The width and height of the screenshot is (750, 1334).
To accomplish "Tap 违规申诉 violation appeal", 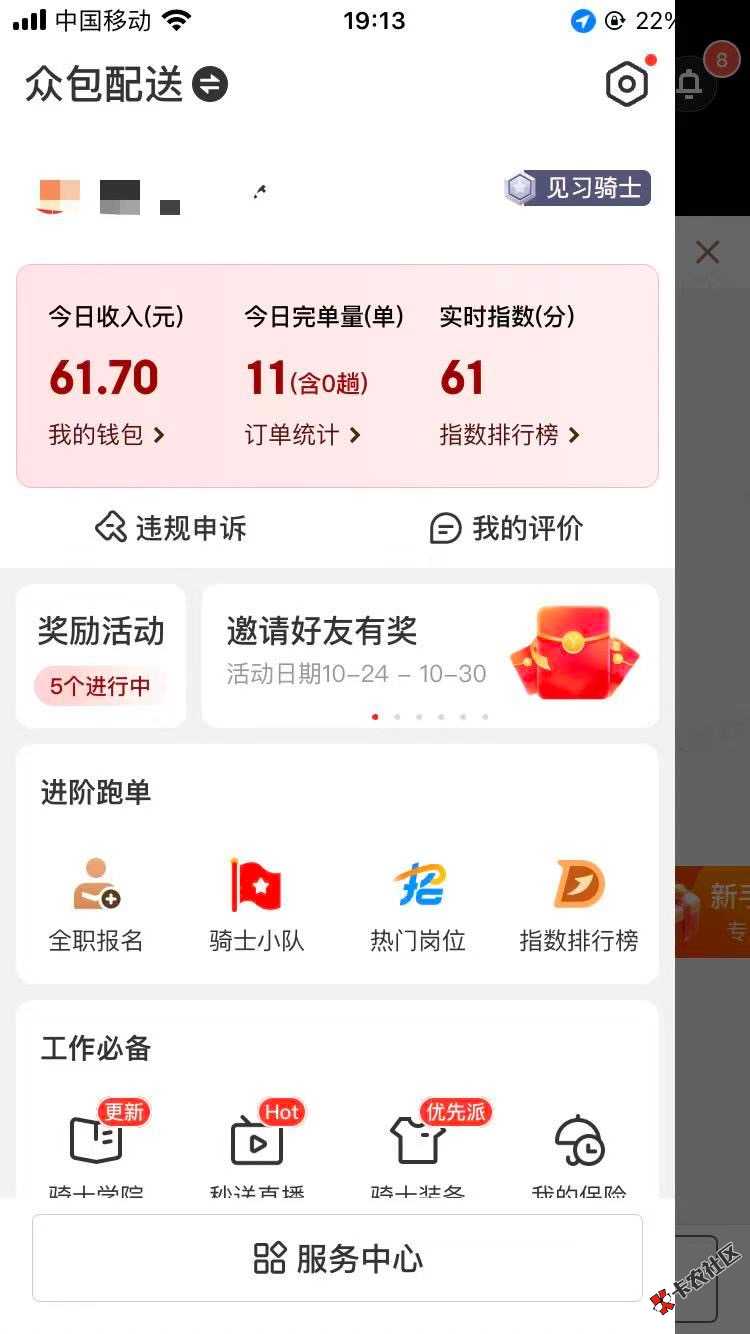I will pyautogui.click(x=171, y=528).
